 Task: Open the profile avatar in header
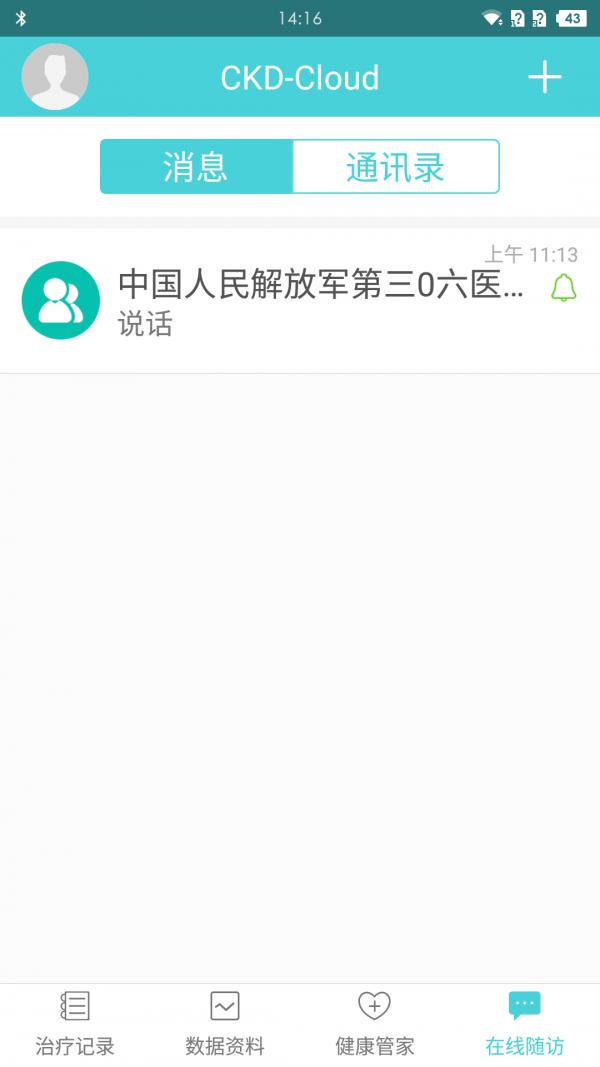[x=55, y=77]
